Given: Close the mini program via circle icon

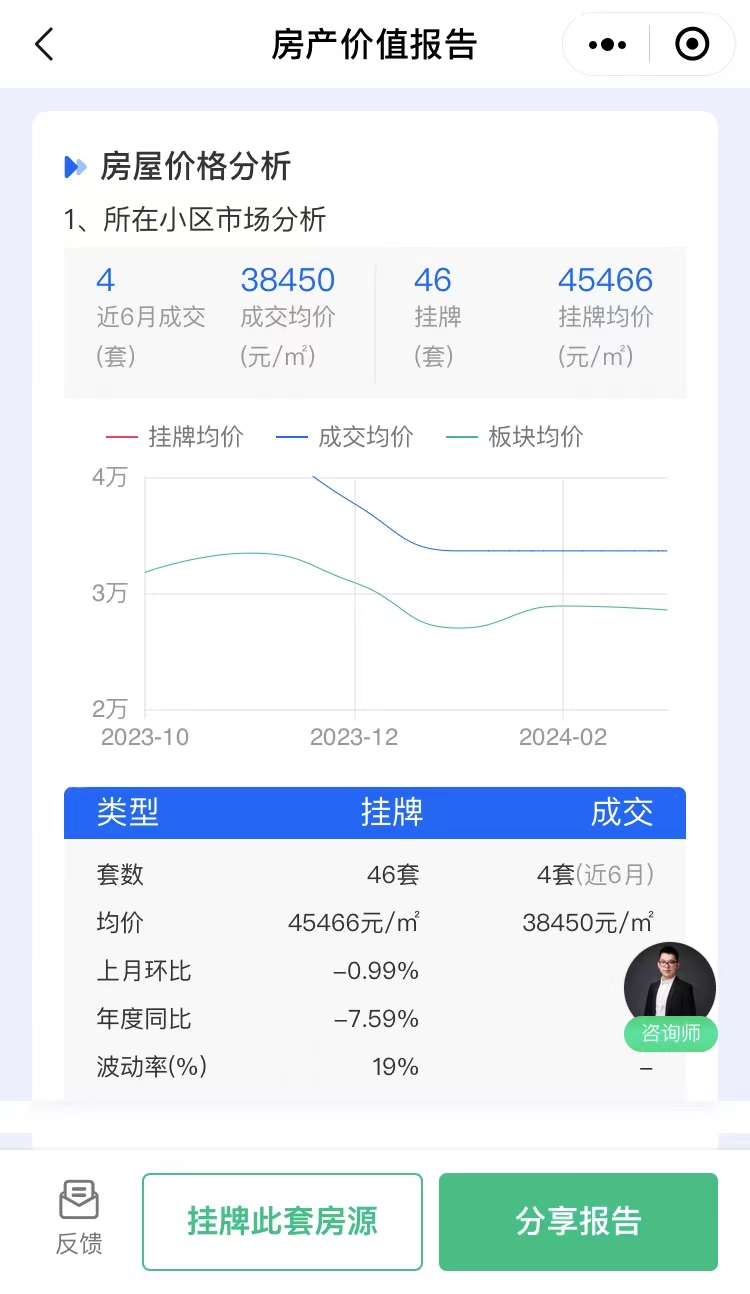Looking at the screenshot, I should pos(692,45).
